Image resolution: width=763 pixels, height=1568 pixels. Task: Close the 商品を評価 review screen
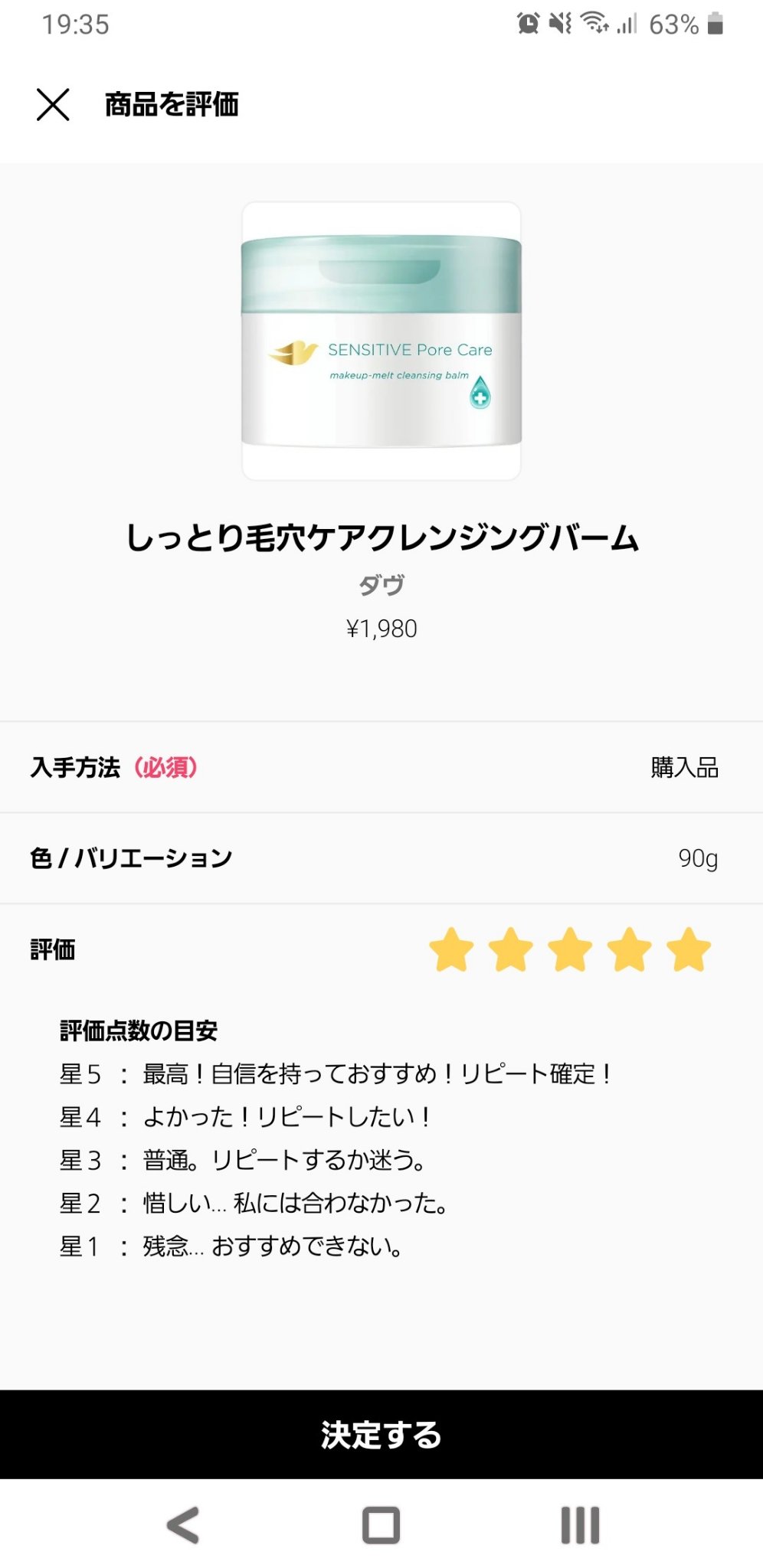coord(52,106)
